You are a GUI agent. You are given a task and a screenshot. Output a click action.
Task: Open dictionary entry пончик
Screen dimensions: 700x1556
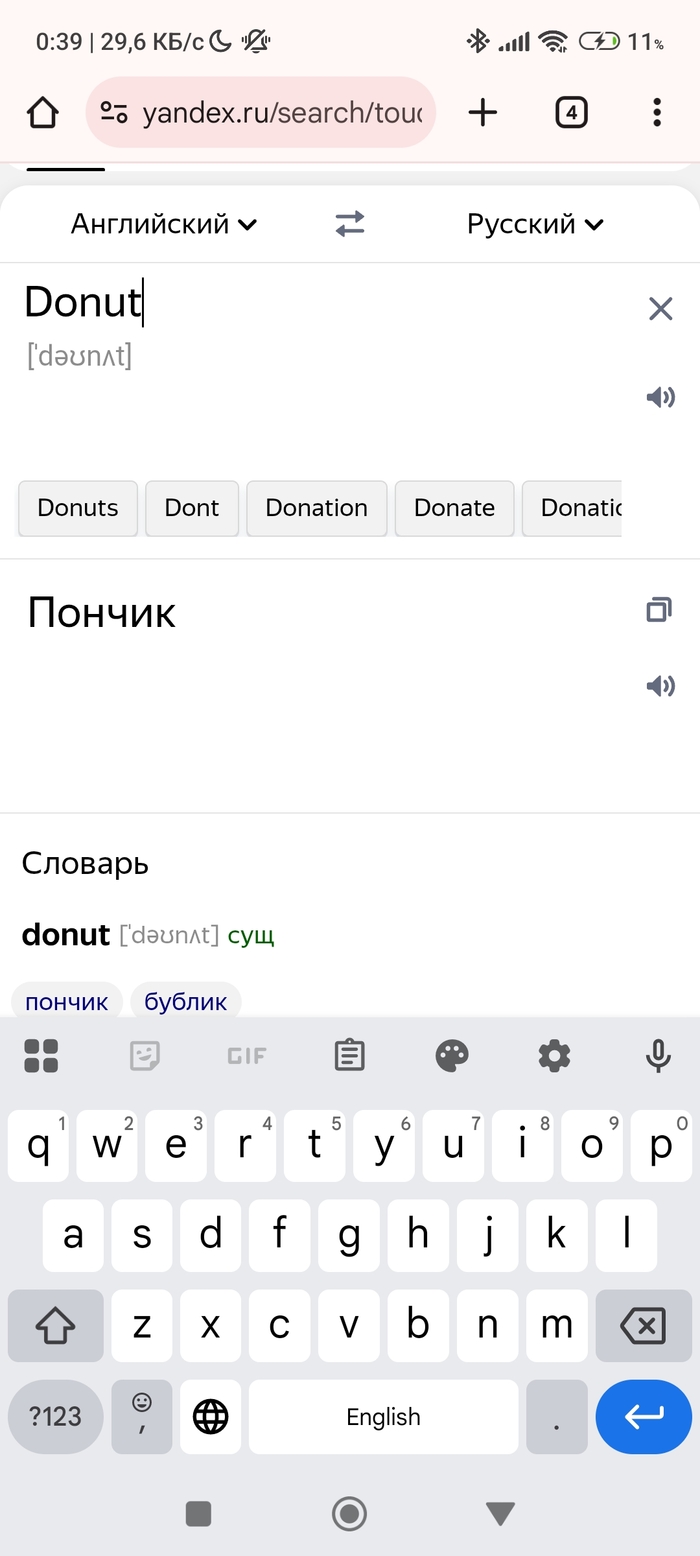tap(67, 1001)
